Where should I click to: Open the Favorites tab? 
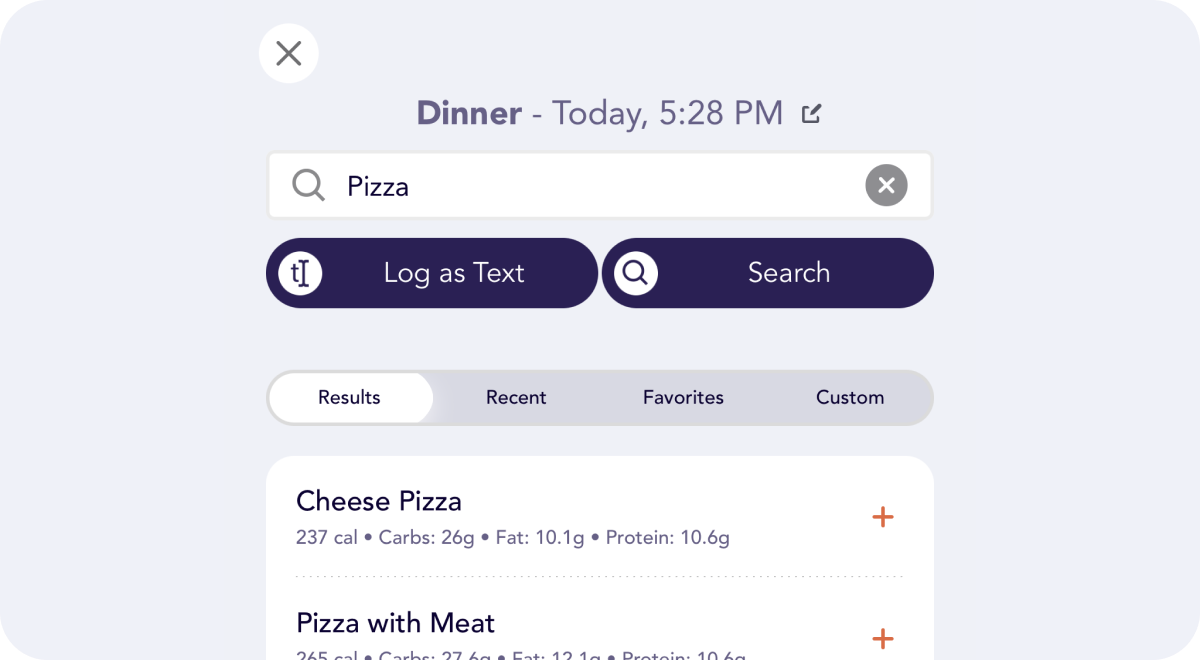(x=683, y=398)
